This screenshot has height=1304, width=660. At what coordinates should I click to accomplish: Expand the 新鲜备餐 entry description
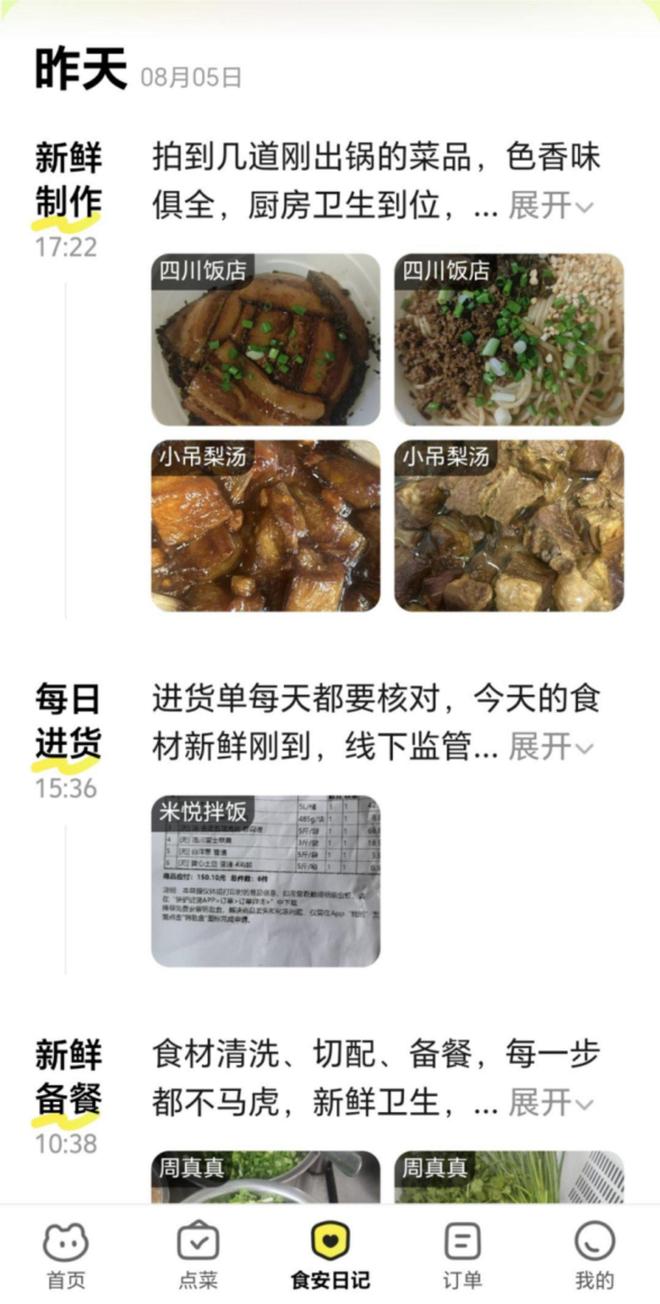pos(550,1103)
